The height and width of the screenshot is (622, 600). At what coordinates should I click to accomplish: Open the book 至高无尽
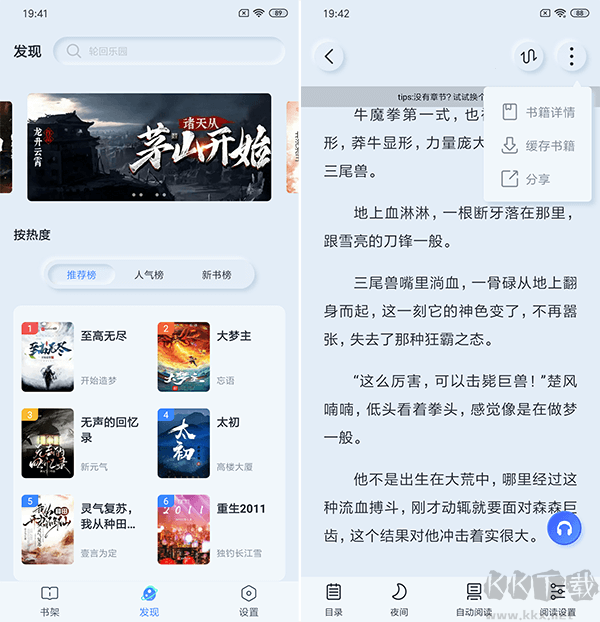pos(48,357)
